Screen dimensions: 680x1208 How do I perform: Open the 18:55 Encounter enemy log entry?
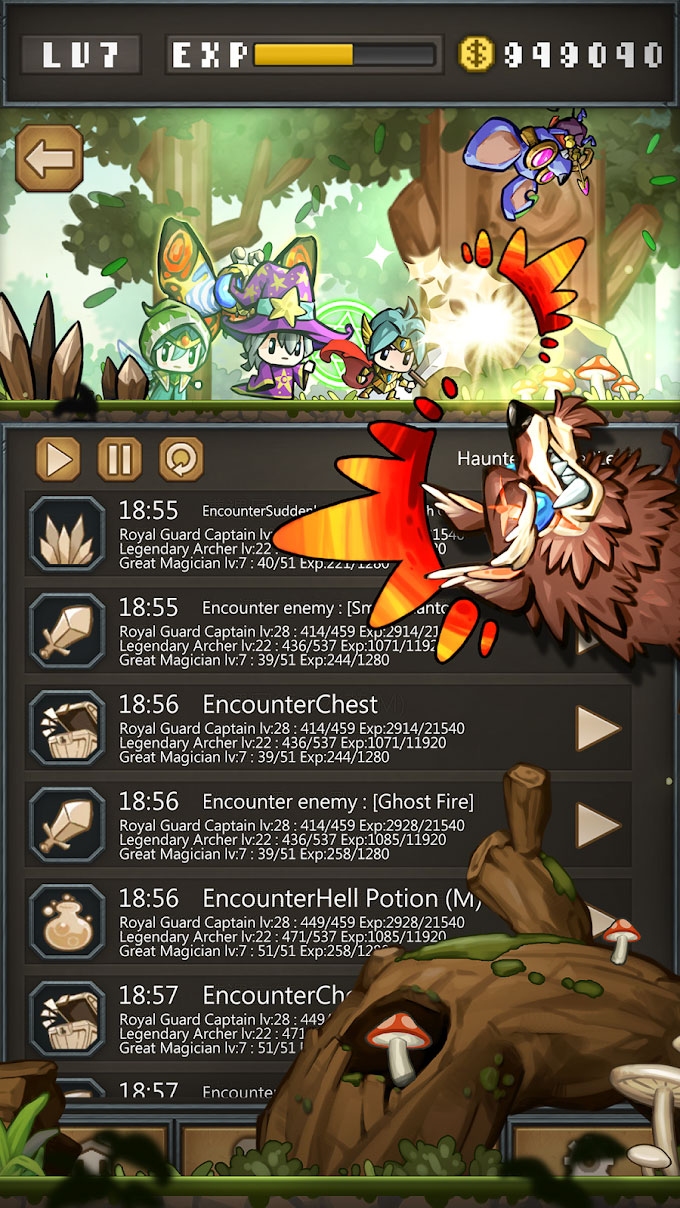click(x=328, y=631)
